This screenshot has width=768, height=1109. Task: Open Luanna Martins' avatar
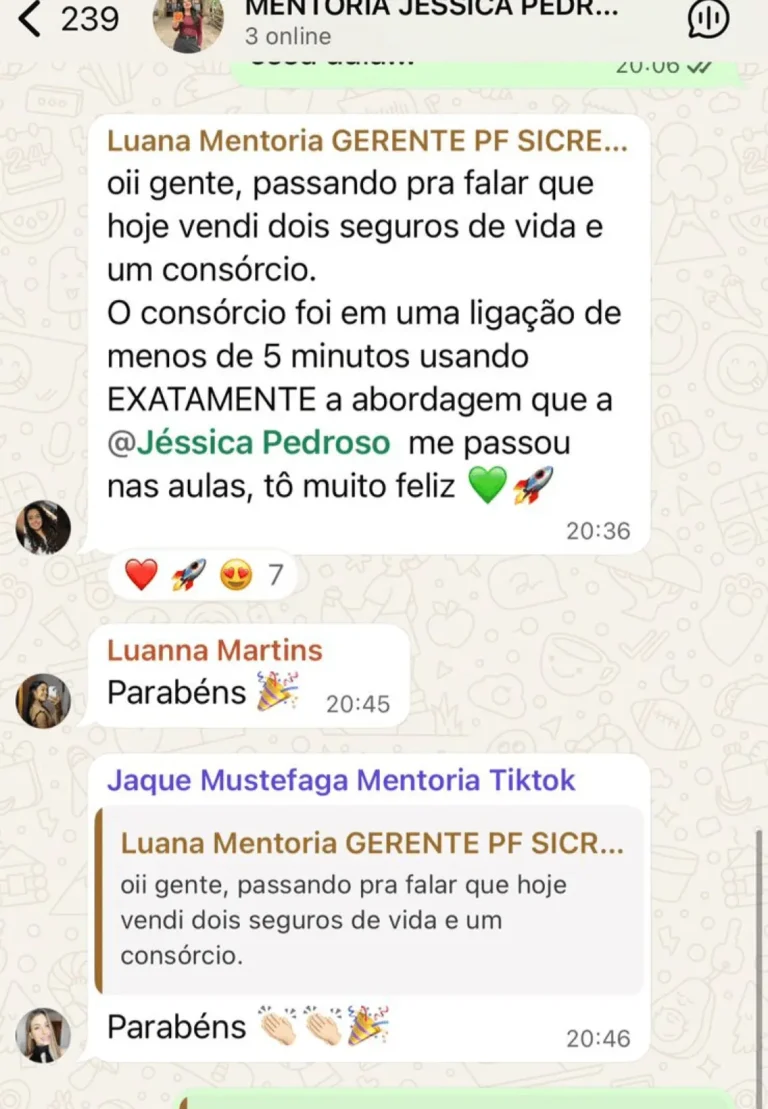tap(43, 700)
